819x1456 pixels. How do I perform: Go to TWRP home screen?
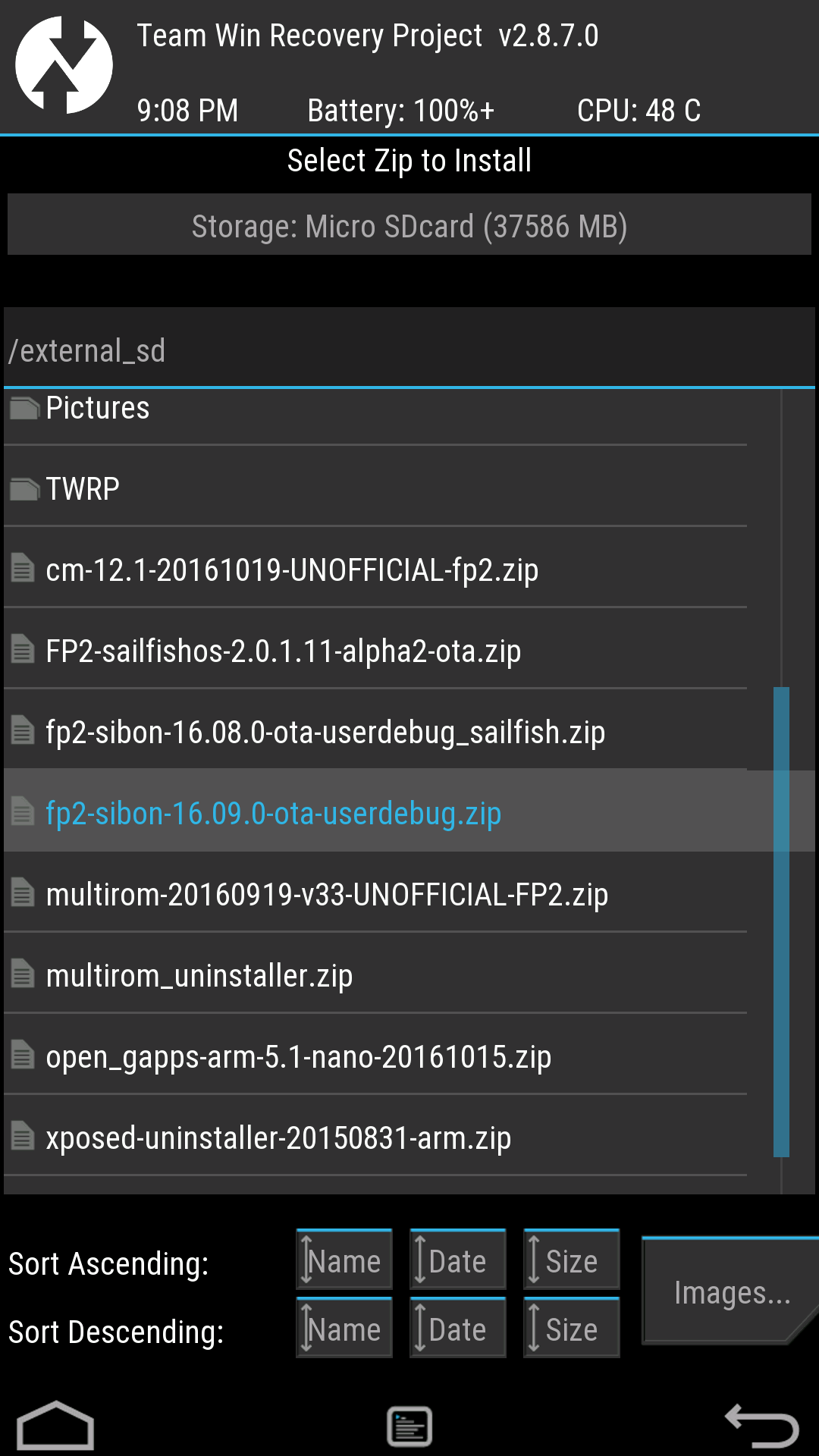pos(55,1426)
